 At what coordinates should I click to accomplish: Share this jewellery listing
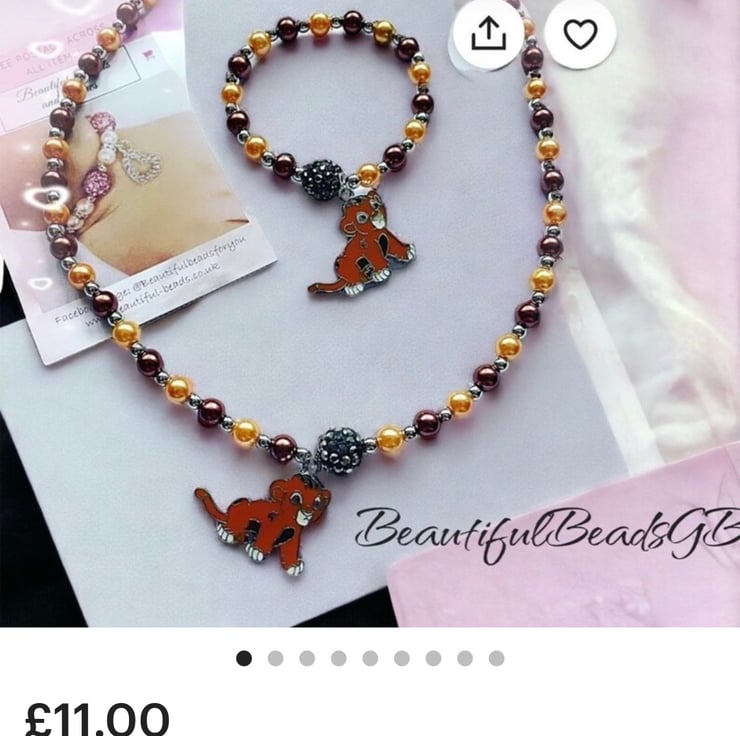(x=488, y=35)
